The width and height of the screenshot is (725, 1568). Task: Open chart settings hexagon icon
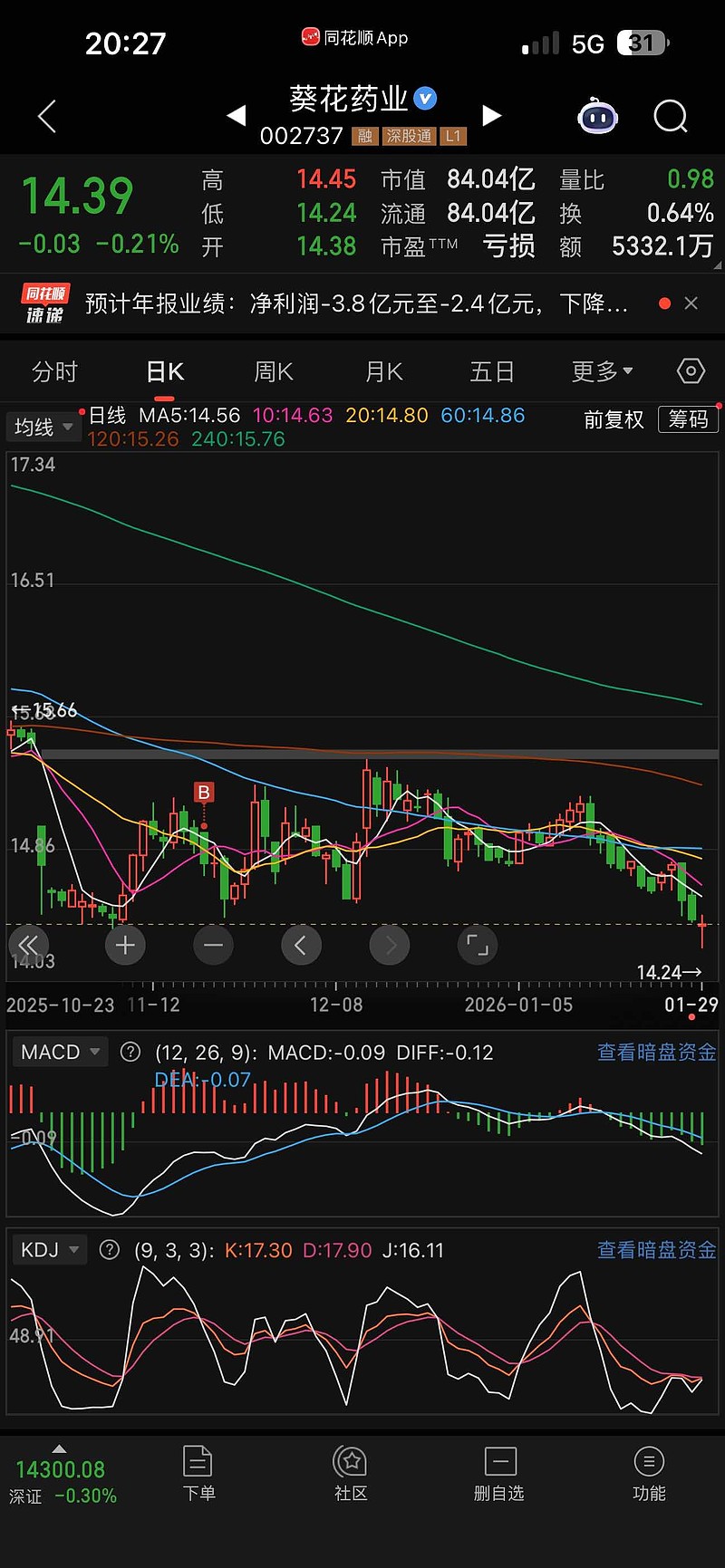pyautogui.click(x=691, y=371)
